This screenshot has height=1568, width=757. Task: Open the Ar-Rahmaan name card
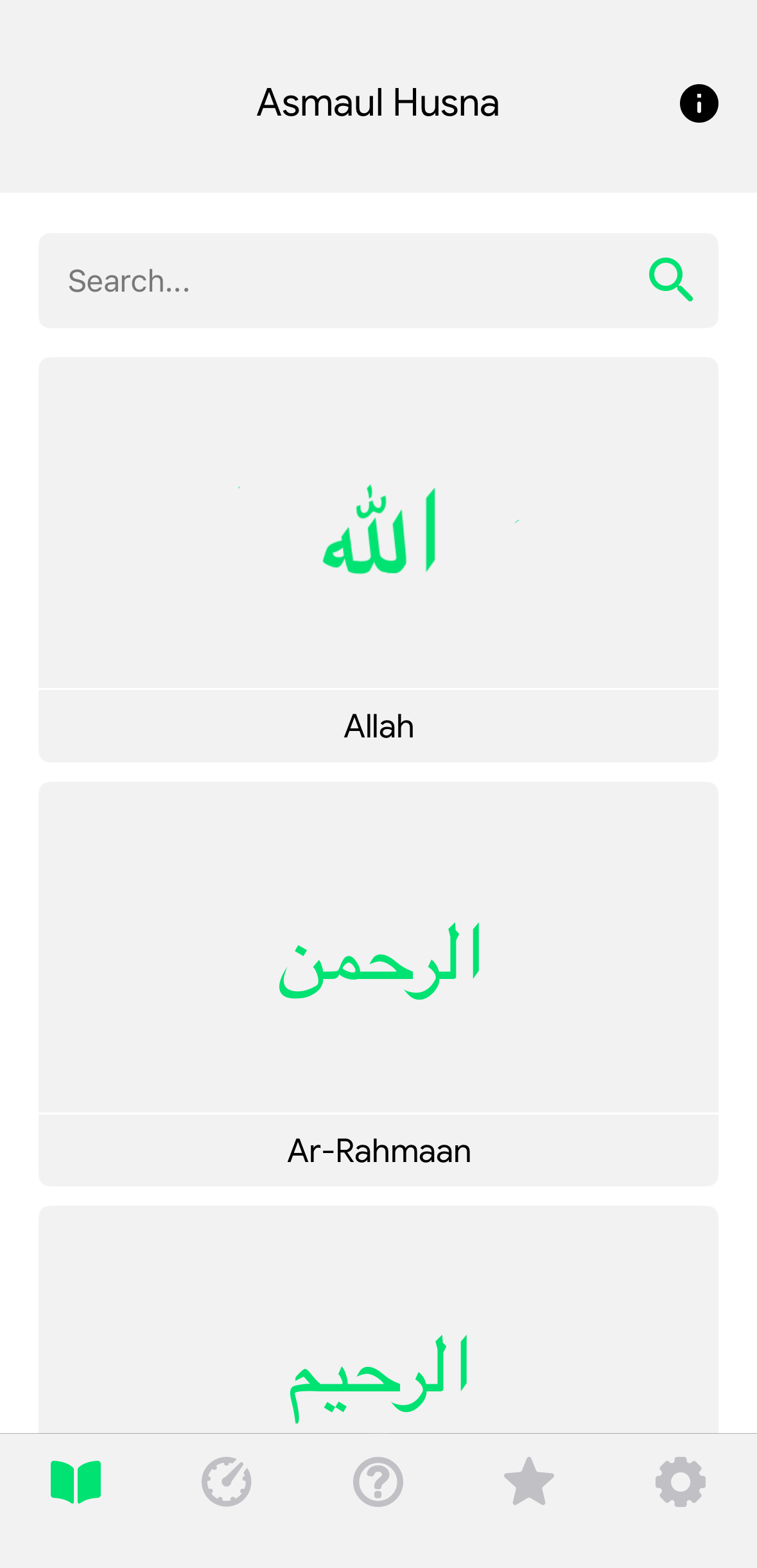click(378, 983)
